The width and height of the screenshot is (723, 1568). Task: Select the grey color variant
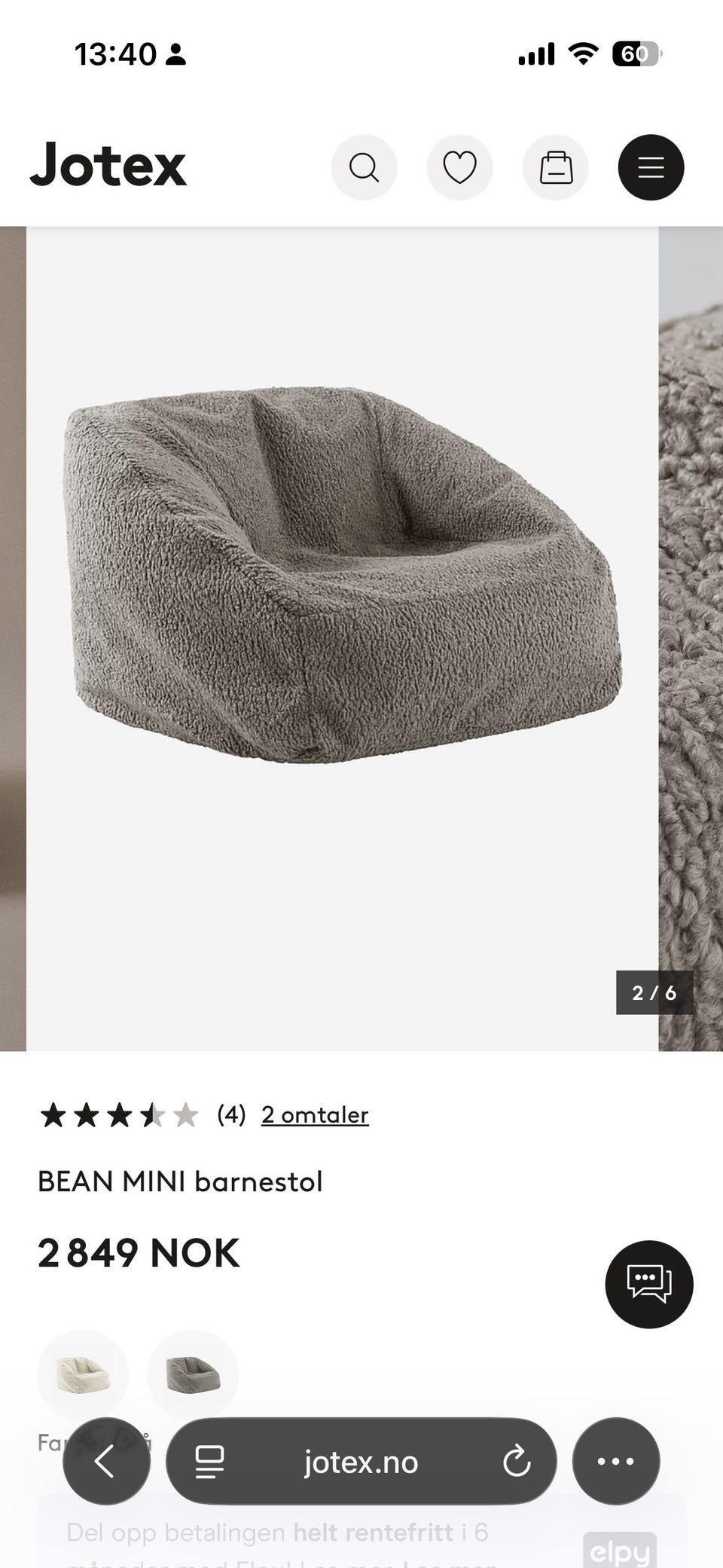click(x=193, y=1374)
